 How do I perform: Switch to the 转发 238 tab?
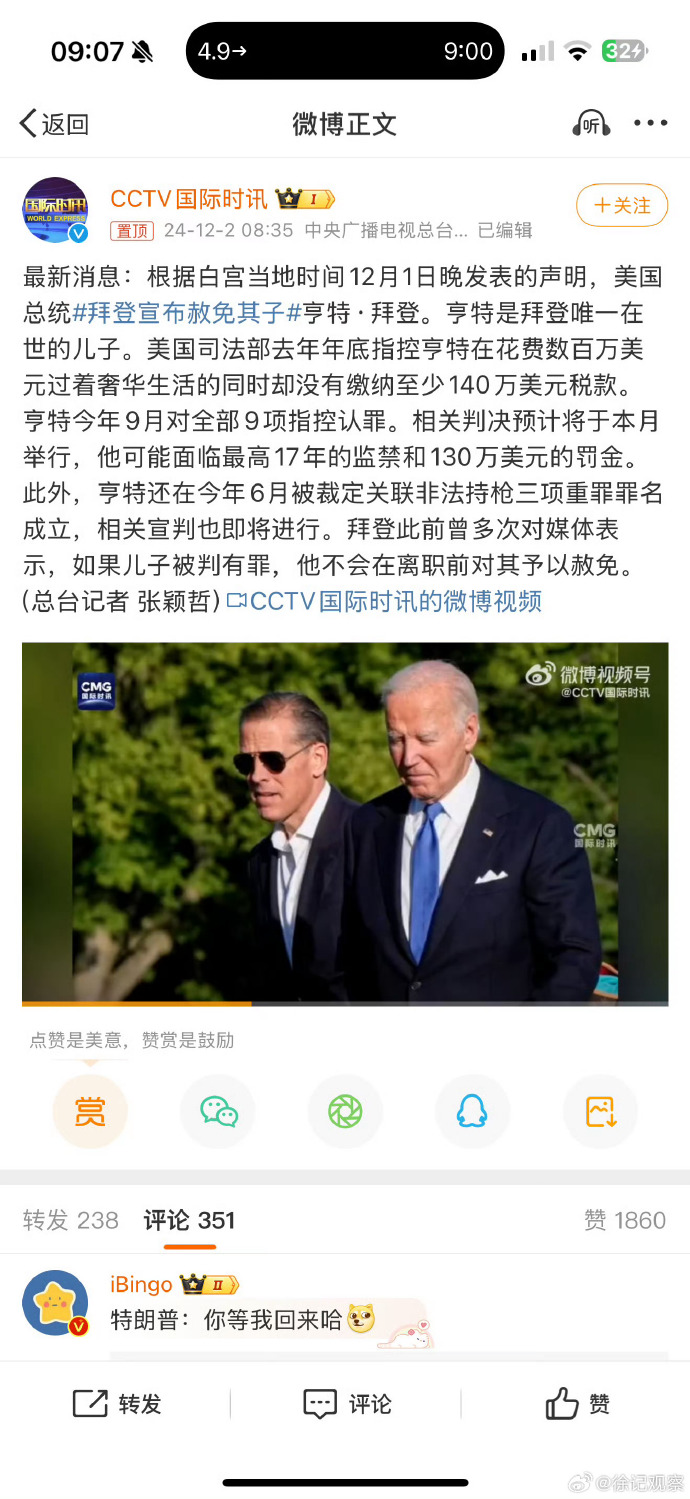[x=70, y=1220]
